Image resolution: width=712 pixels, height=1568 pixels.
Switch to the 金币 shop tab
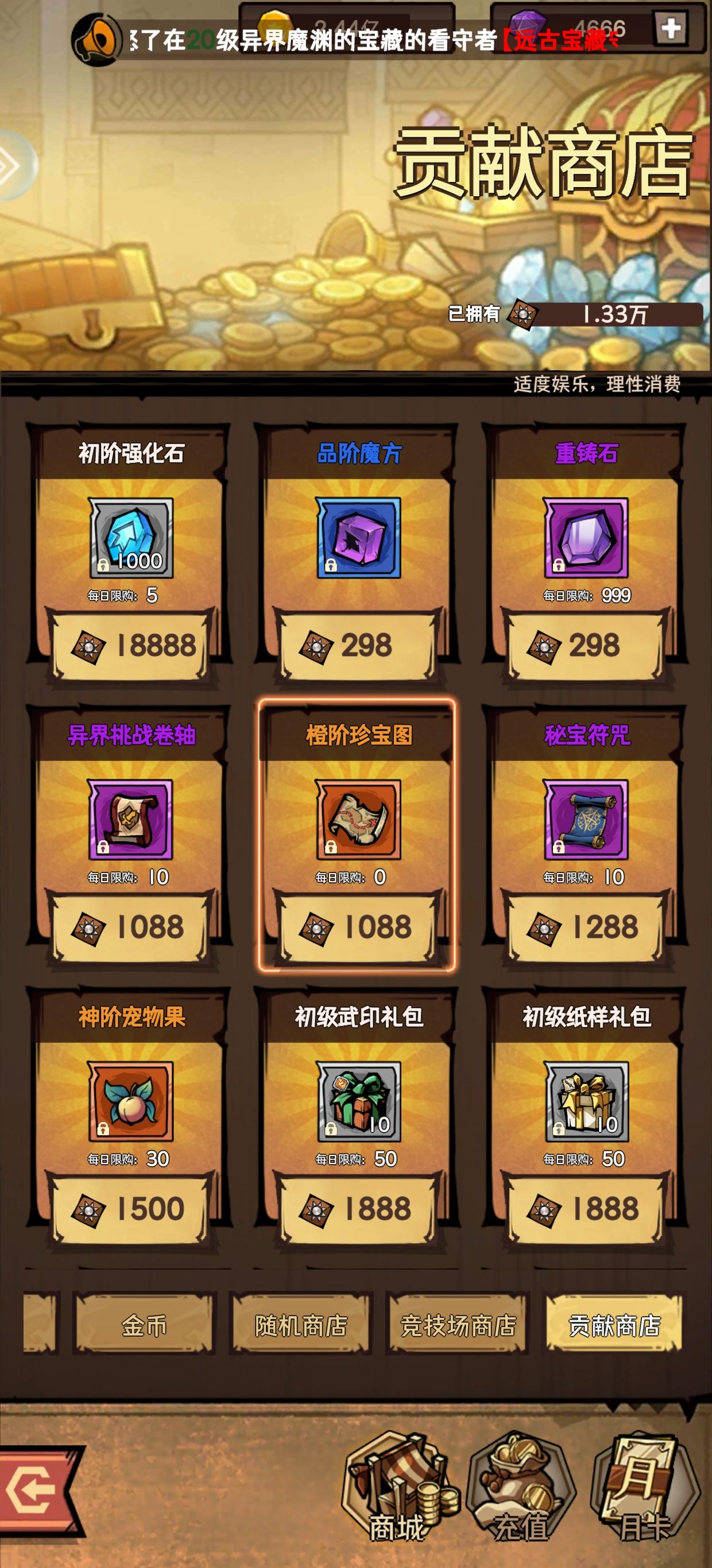(x=144, y=1325)
